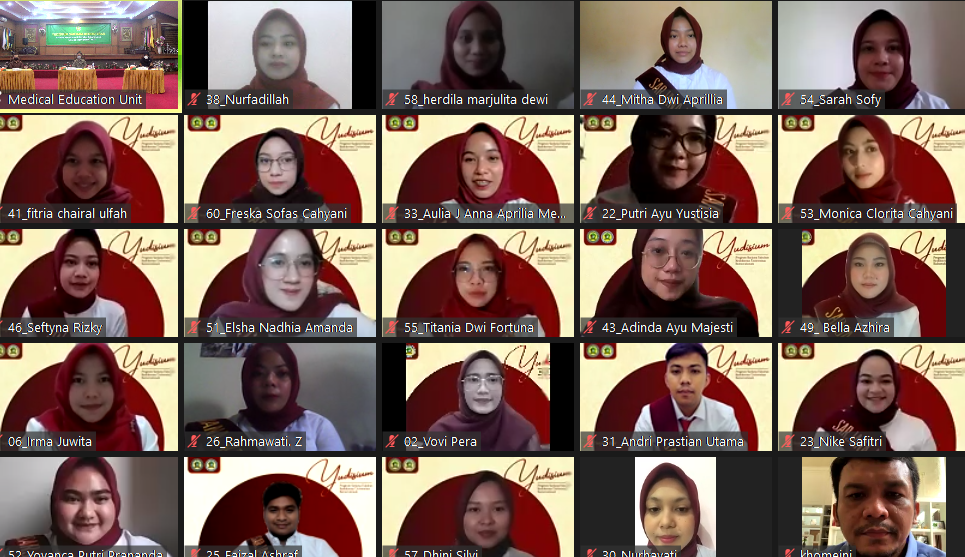Tap 55_Titania Dwi Fortuna's video tile

(478, 280)
